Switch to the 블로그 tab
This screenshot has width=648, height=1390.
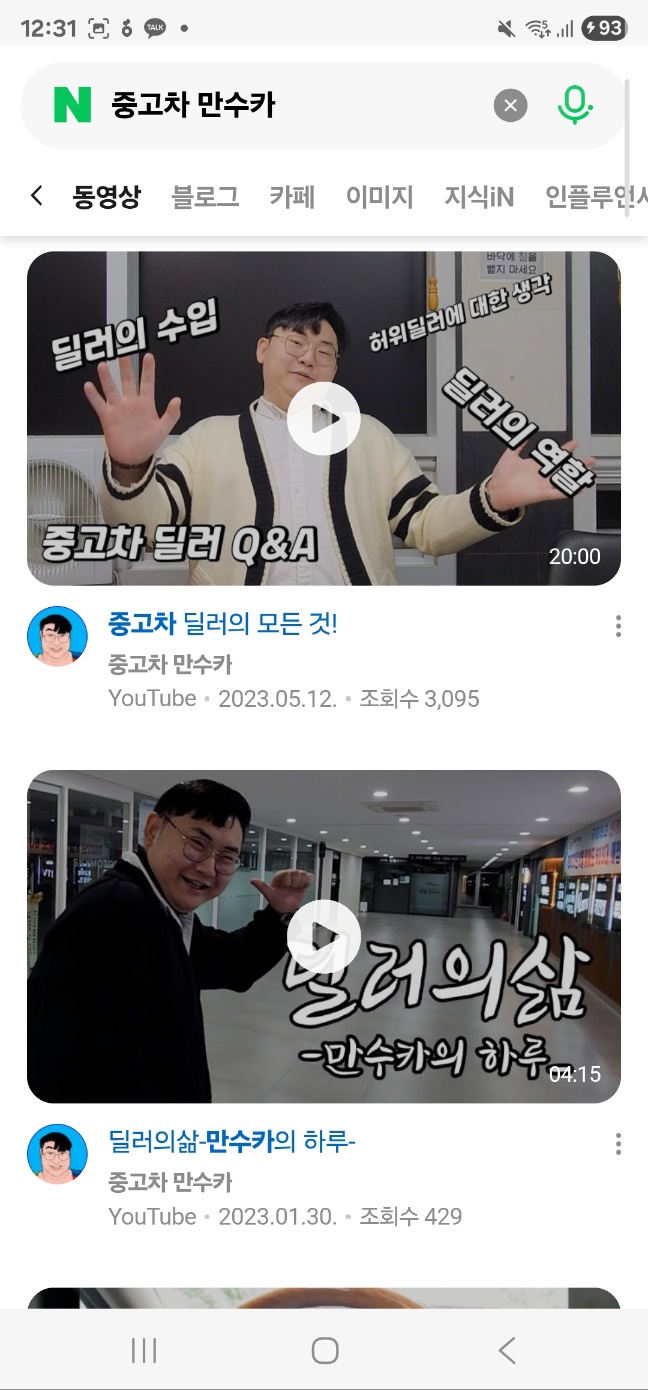coord(205,197)
